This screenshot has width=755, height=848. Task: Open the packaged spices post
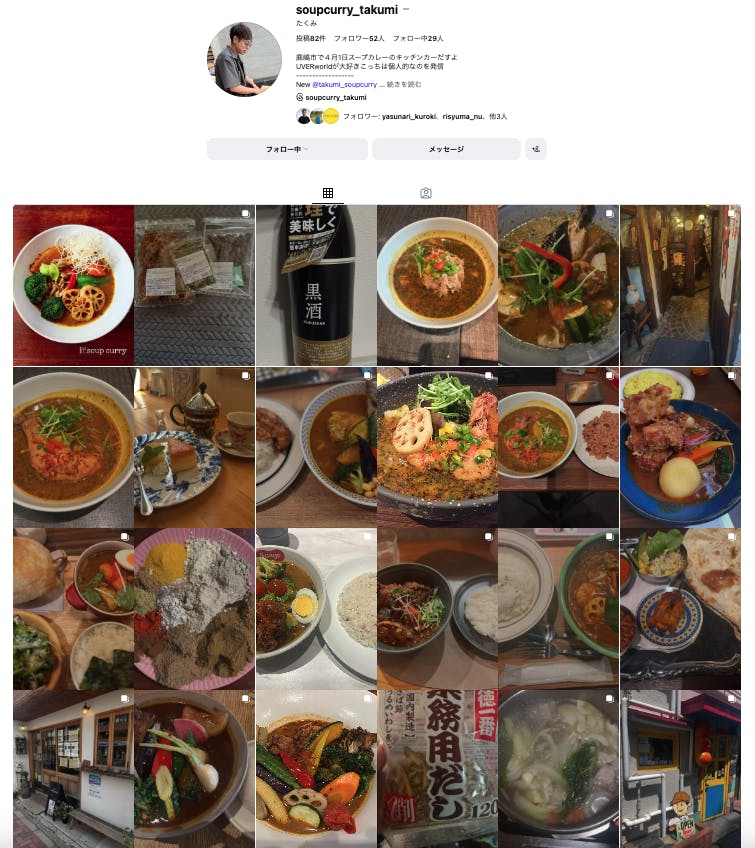point(194,285)
